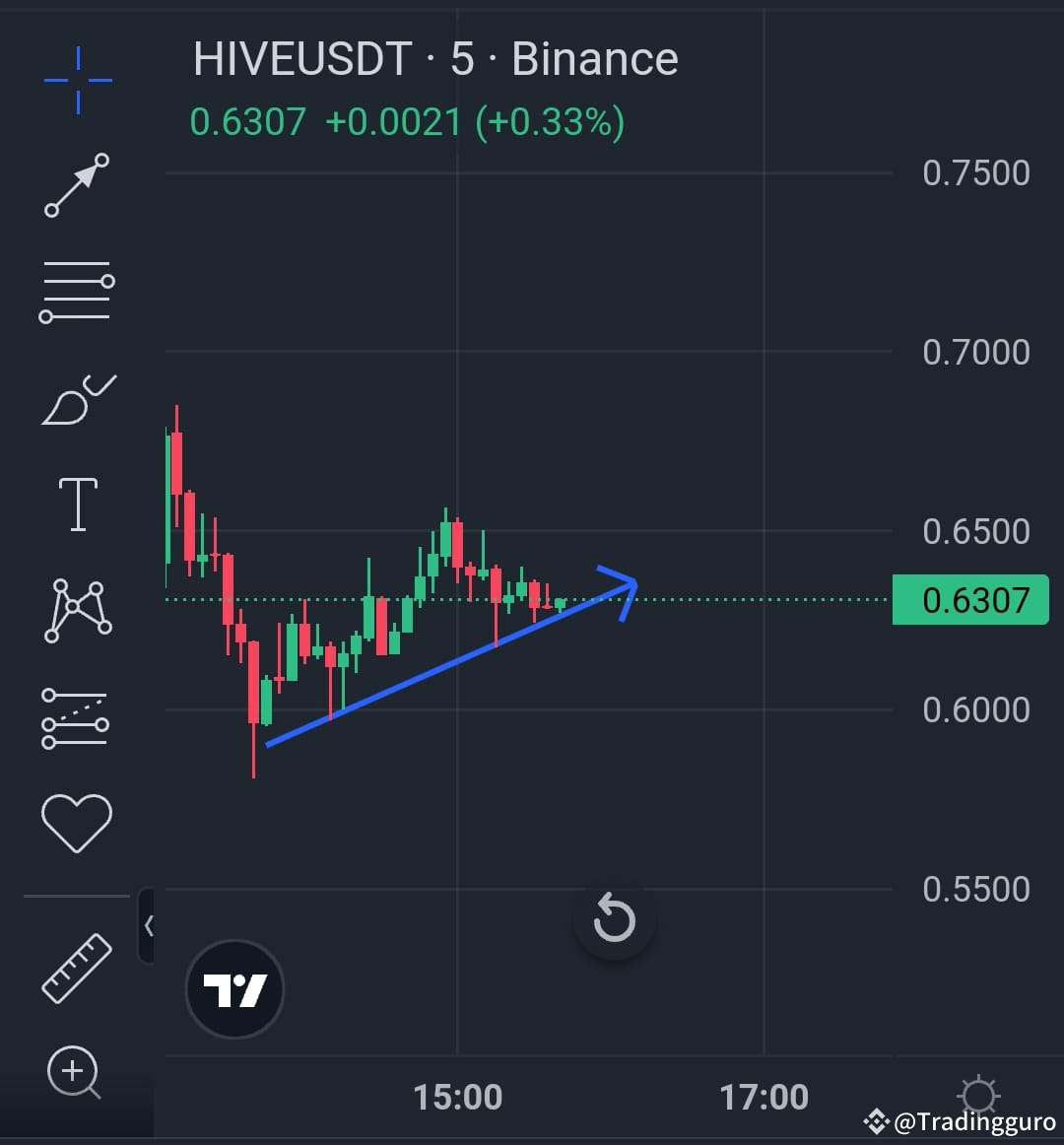The image size is (1064, 1145).
Task: Open symbol search via HIVEUSDT title
Action: click(302, 59)
